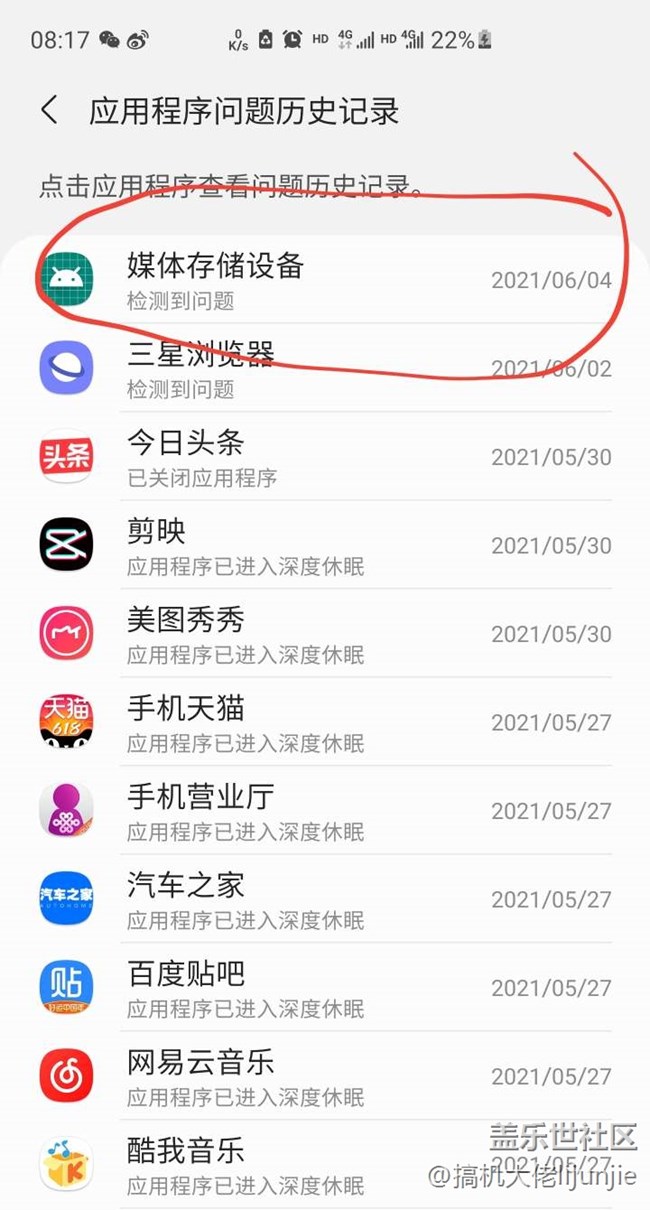
Task: Tap the 手机天猫 row
Action: pyautogui.click(x=325, y=722)
